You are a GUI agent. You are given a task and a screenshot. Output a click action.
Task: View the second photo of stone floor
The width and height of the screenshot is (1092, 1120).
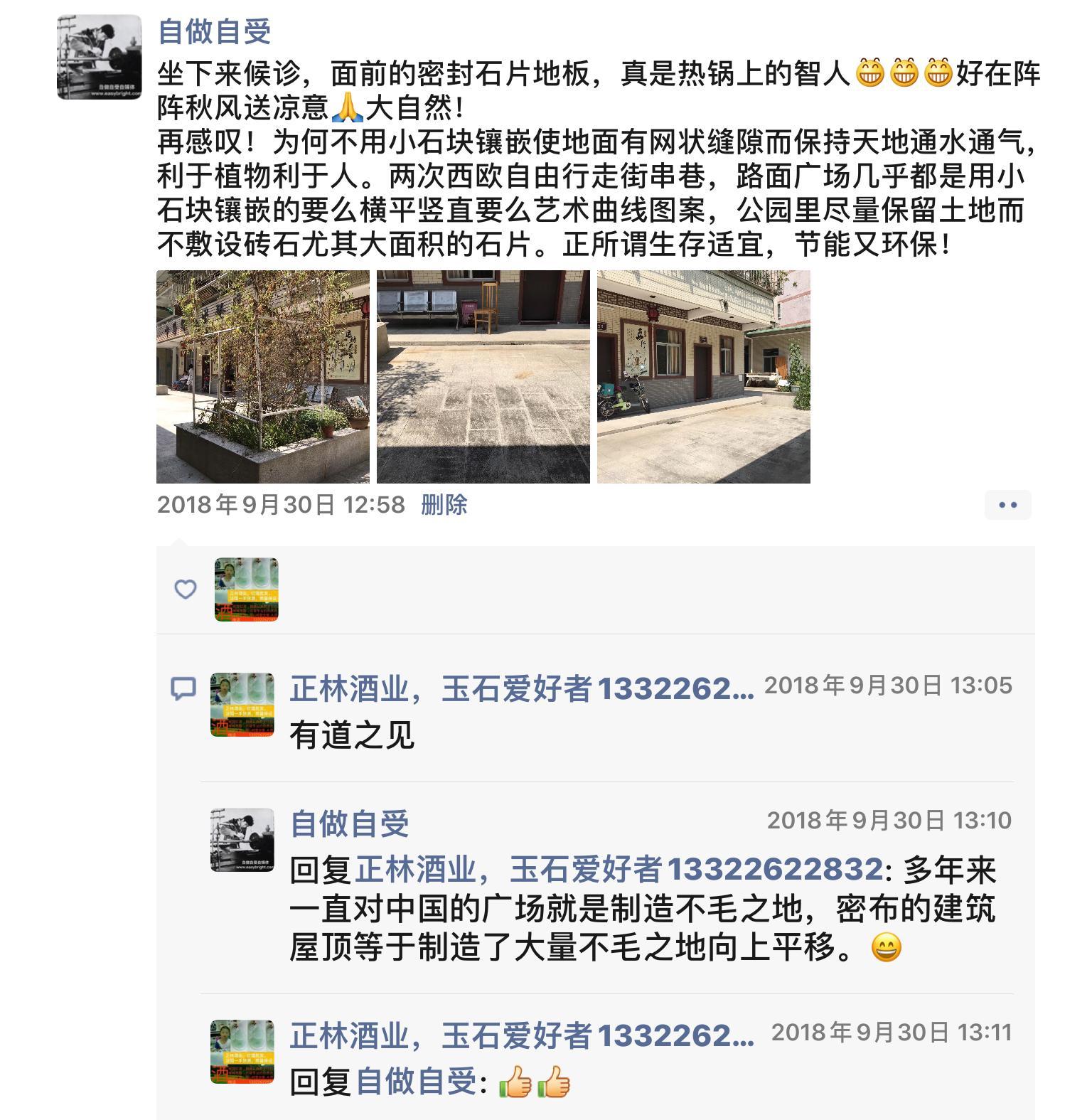click(x=483, y=377)
